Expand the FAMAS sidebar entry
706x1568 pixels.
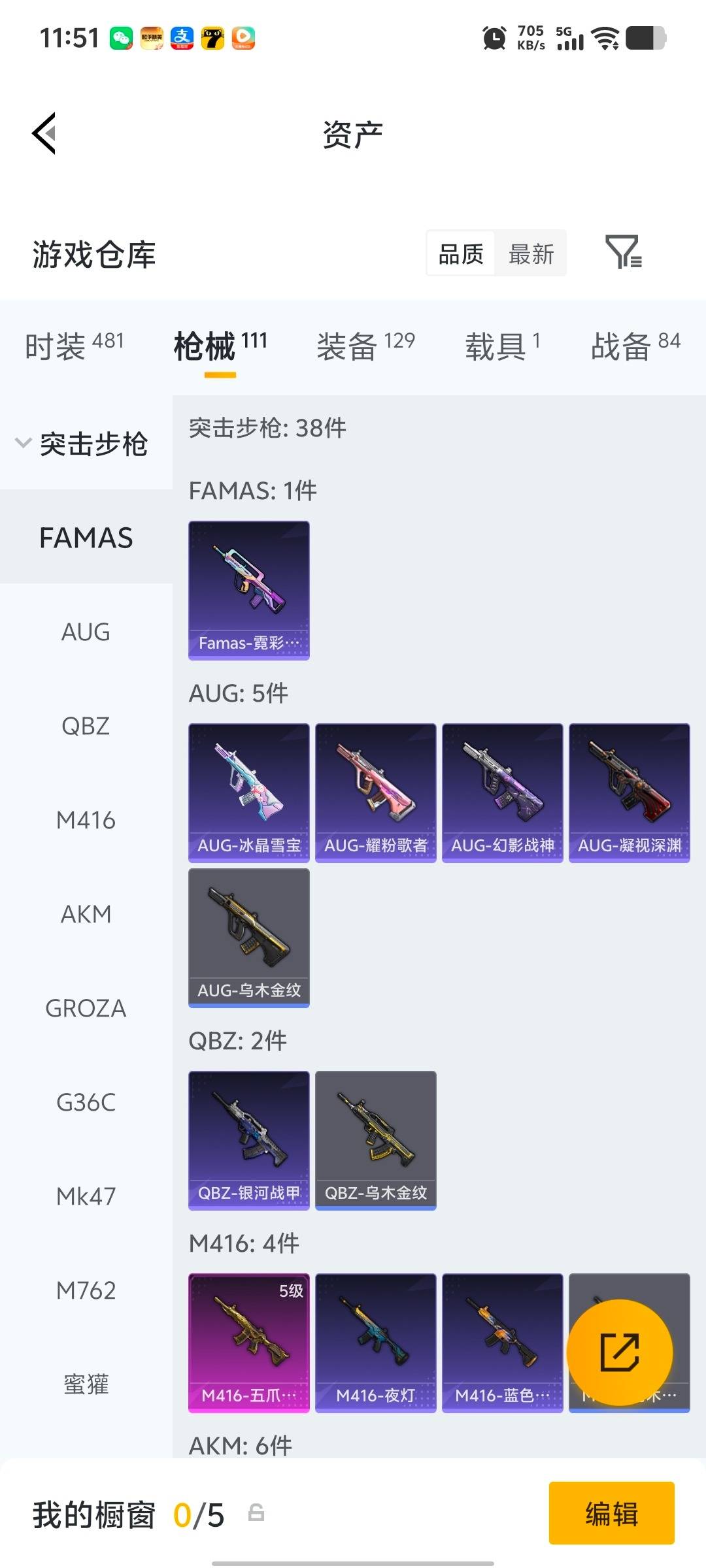click(x=86, y=537)
